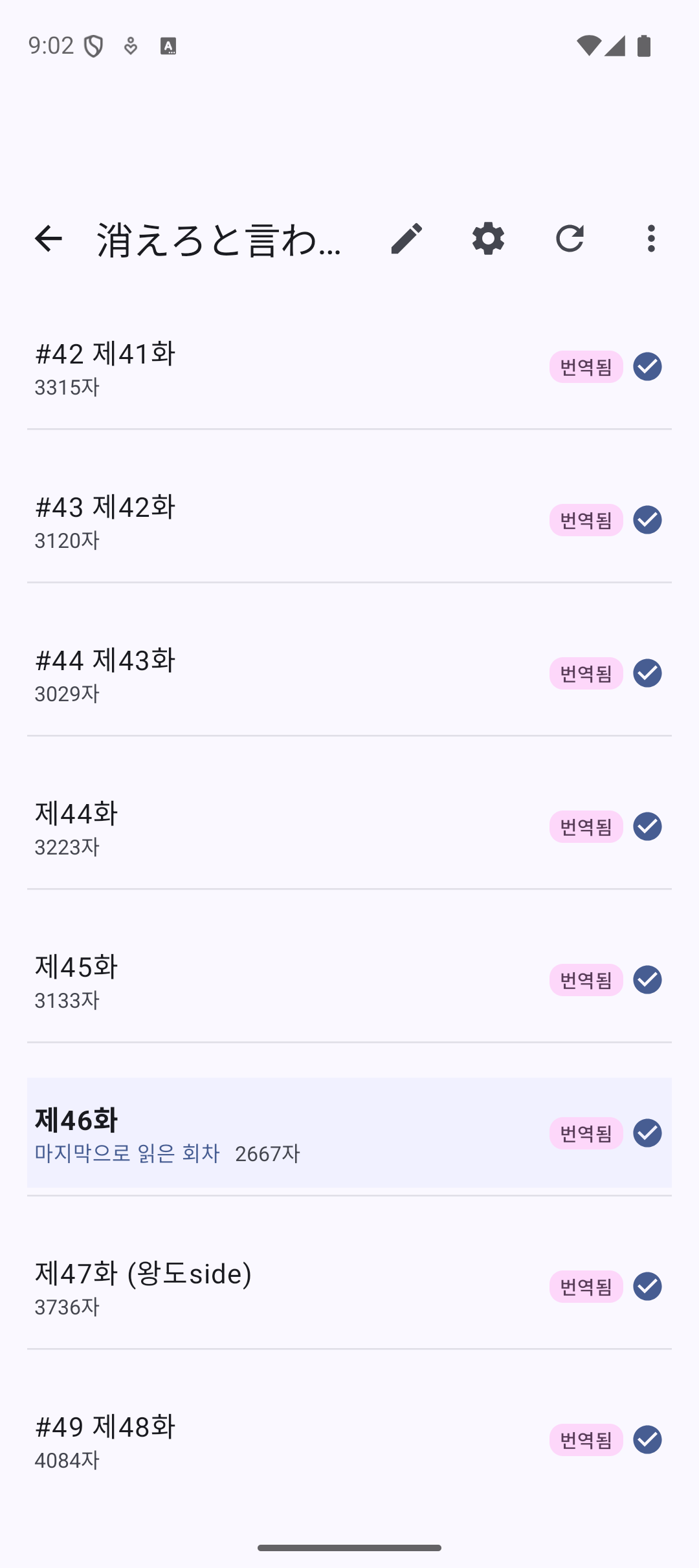
Task: Open the chapter edit pencil icon
Action: 407,239
